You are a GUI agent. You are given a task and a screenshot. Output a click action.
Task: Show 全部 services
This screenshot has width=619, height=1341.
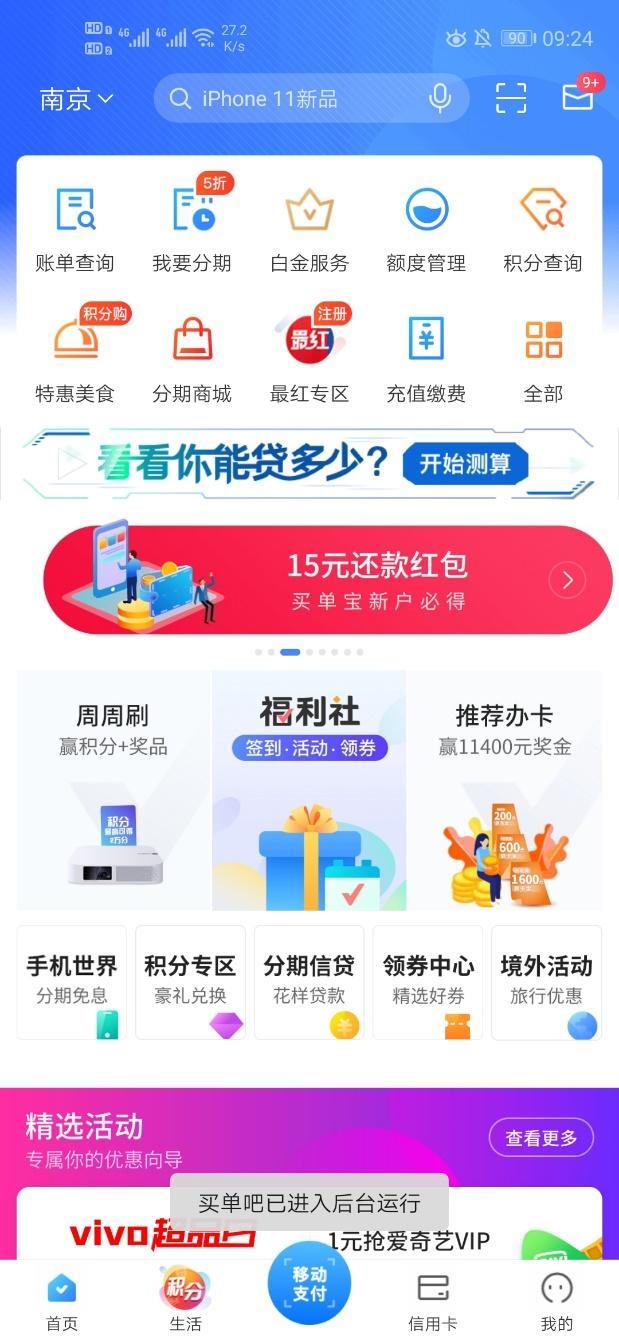(x=543, y=360)
